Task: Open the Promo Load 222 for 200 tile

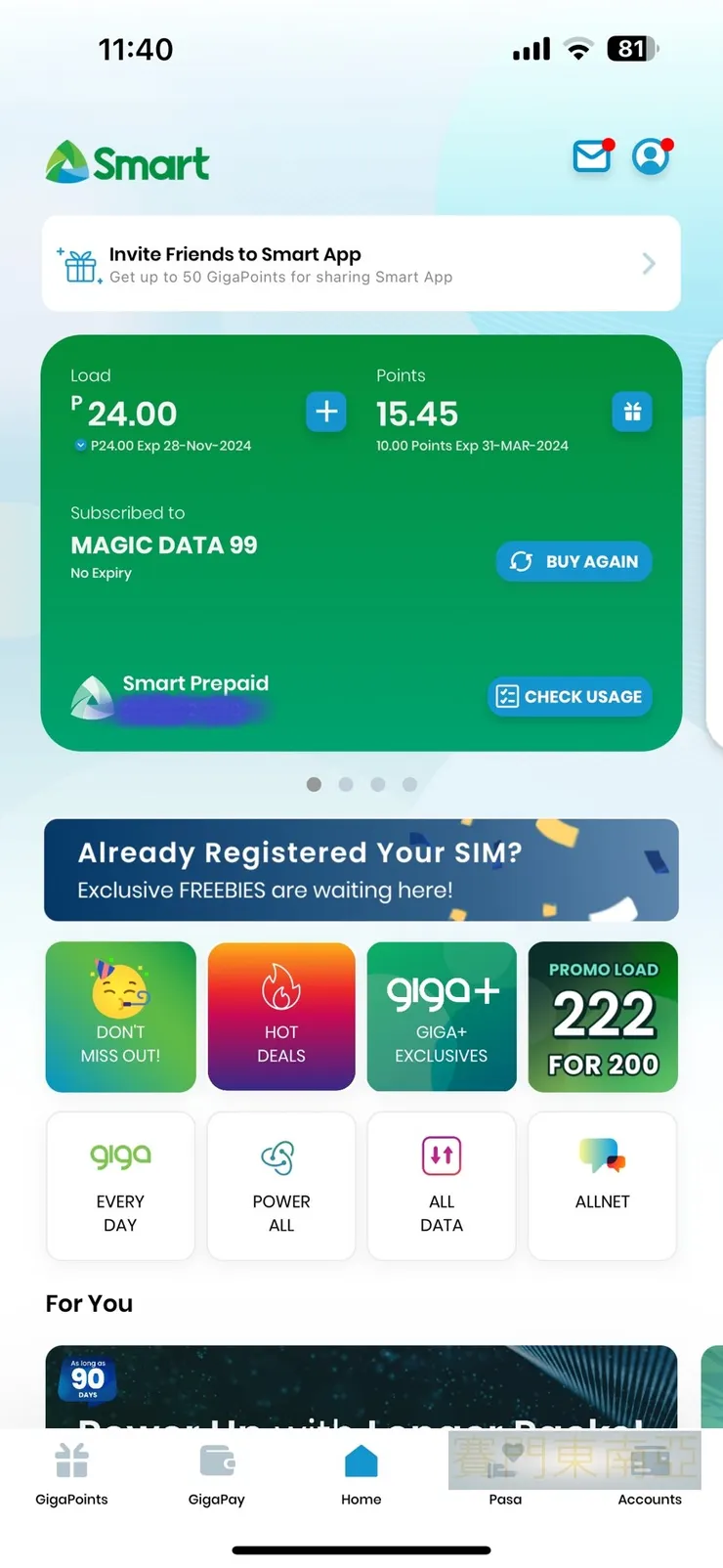Action: [603, 1017]
